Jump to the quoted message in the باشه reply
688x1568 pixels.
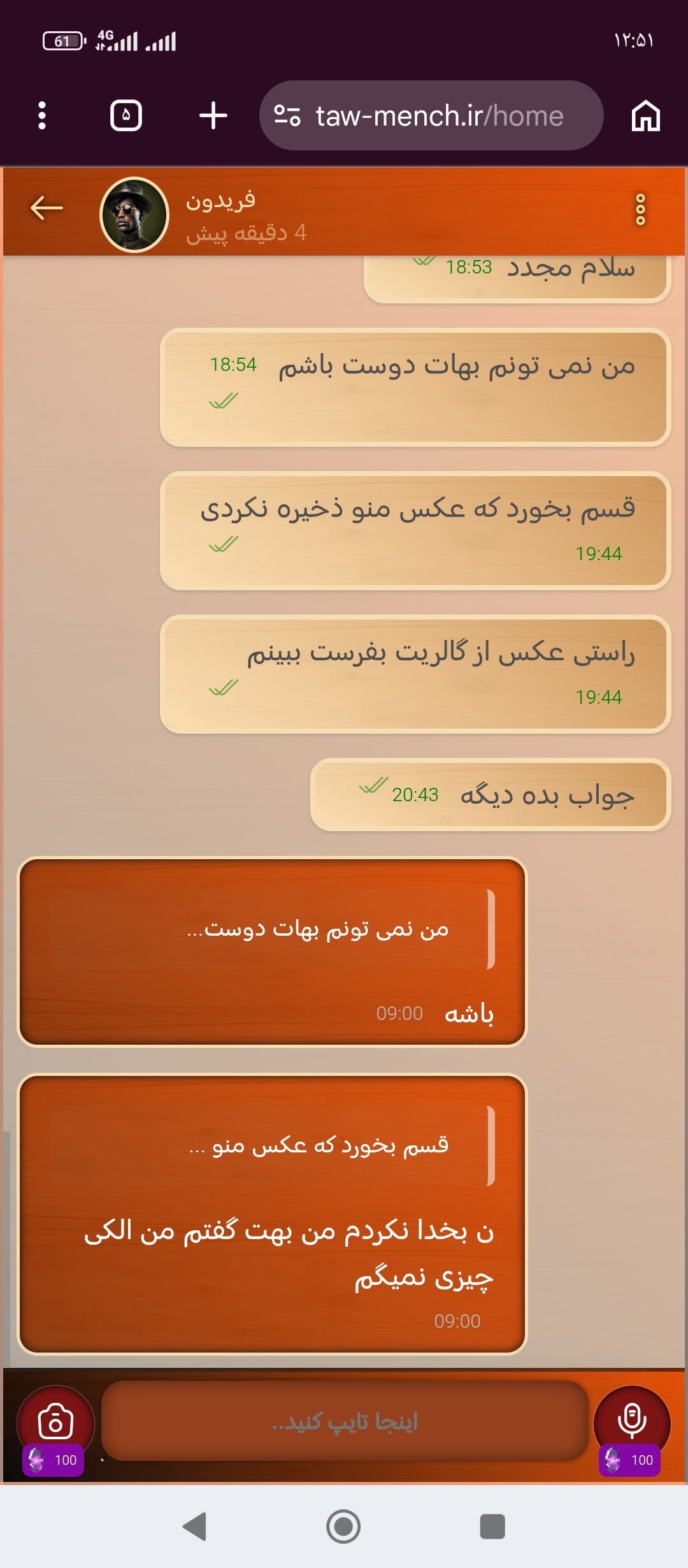tap(273, 930)
